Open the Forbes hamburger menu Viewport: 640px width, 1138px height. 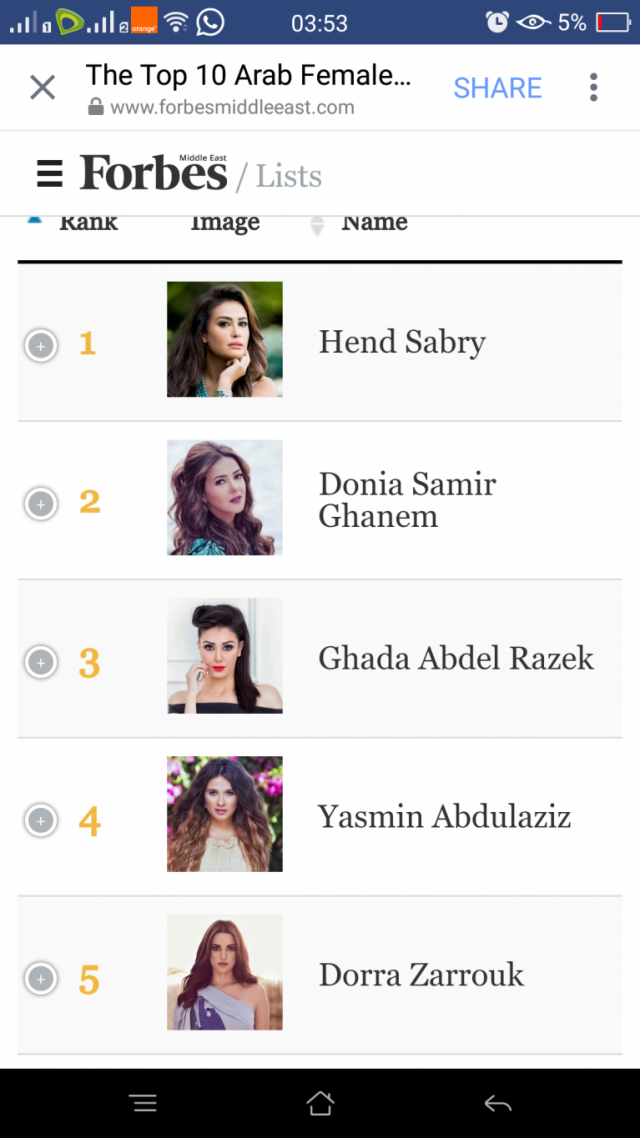[x=49, y=174]
